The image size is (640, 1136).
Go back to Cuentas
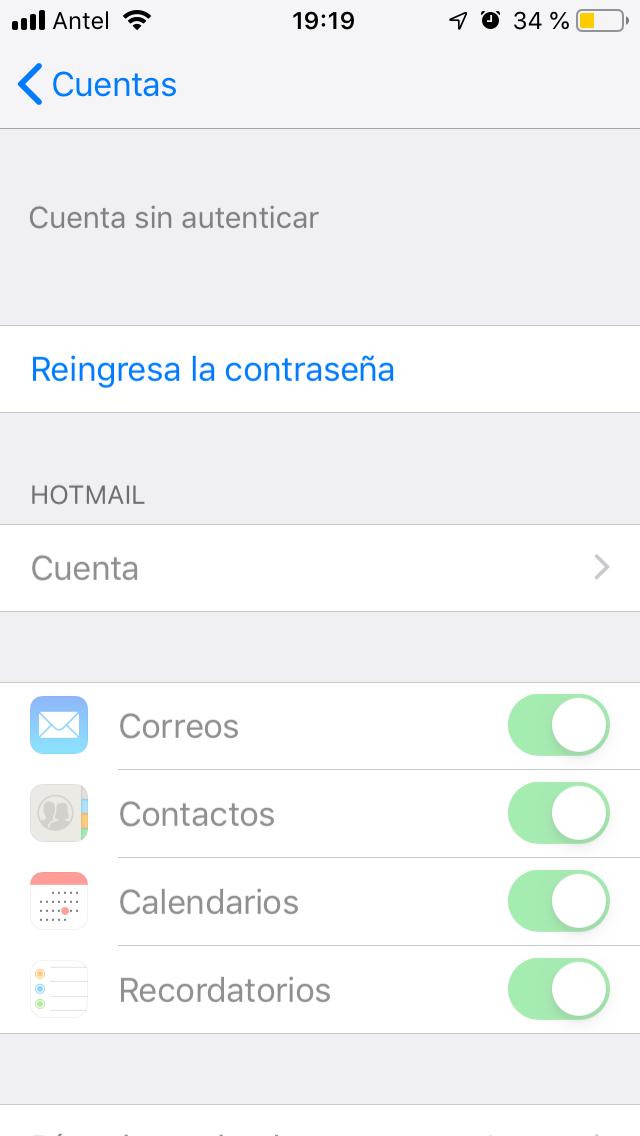[97, 85]
